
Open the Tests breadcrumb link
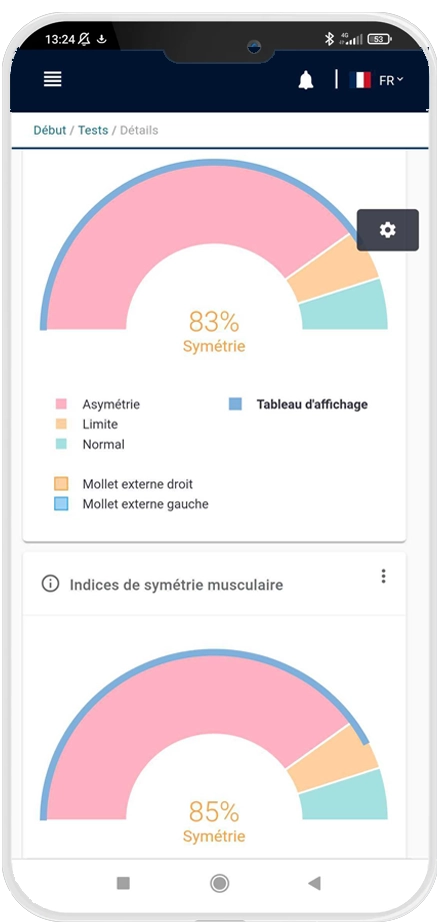(93, 130)
